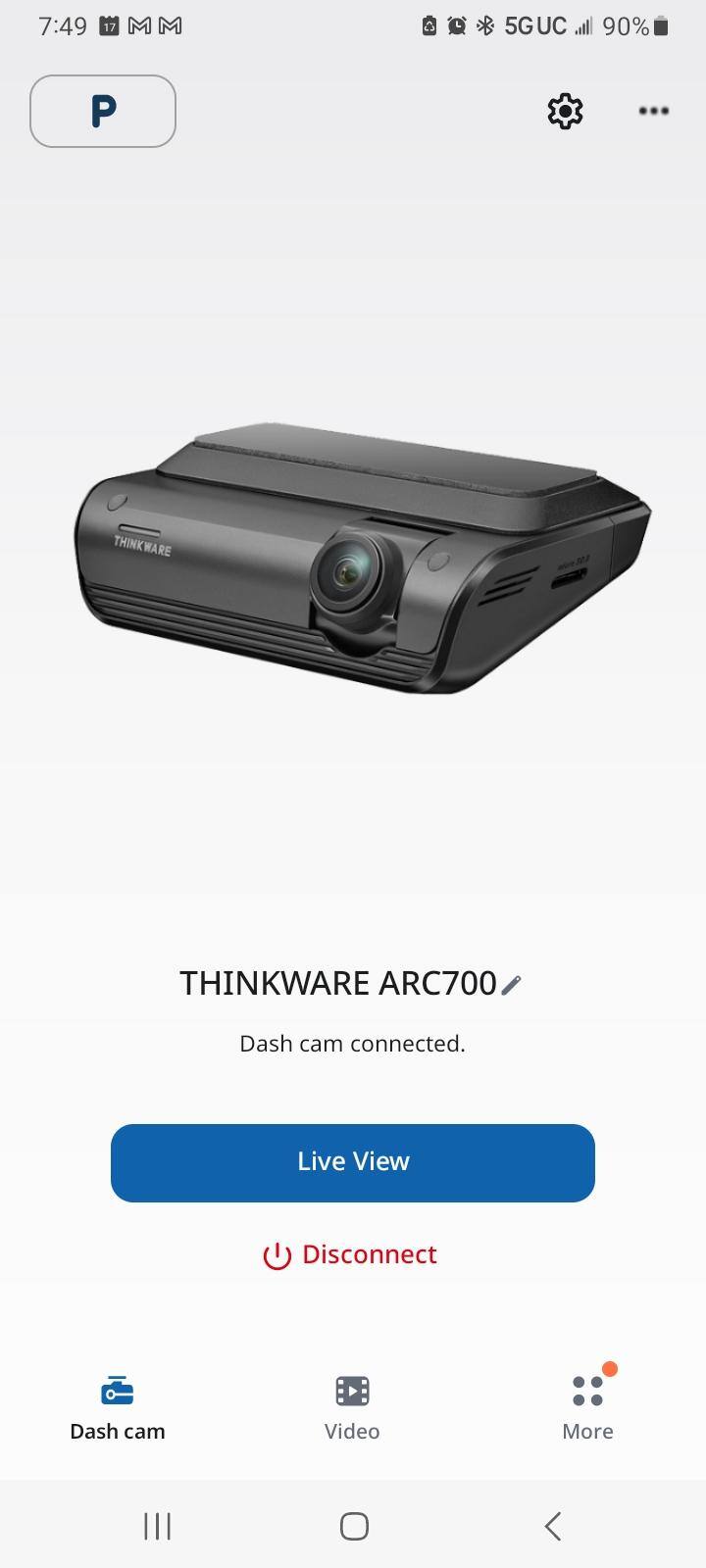Open the three-dot overflow menu
Screen dimensions: 706x1568
pyautogui.click(x=653, y=111)
